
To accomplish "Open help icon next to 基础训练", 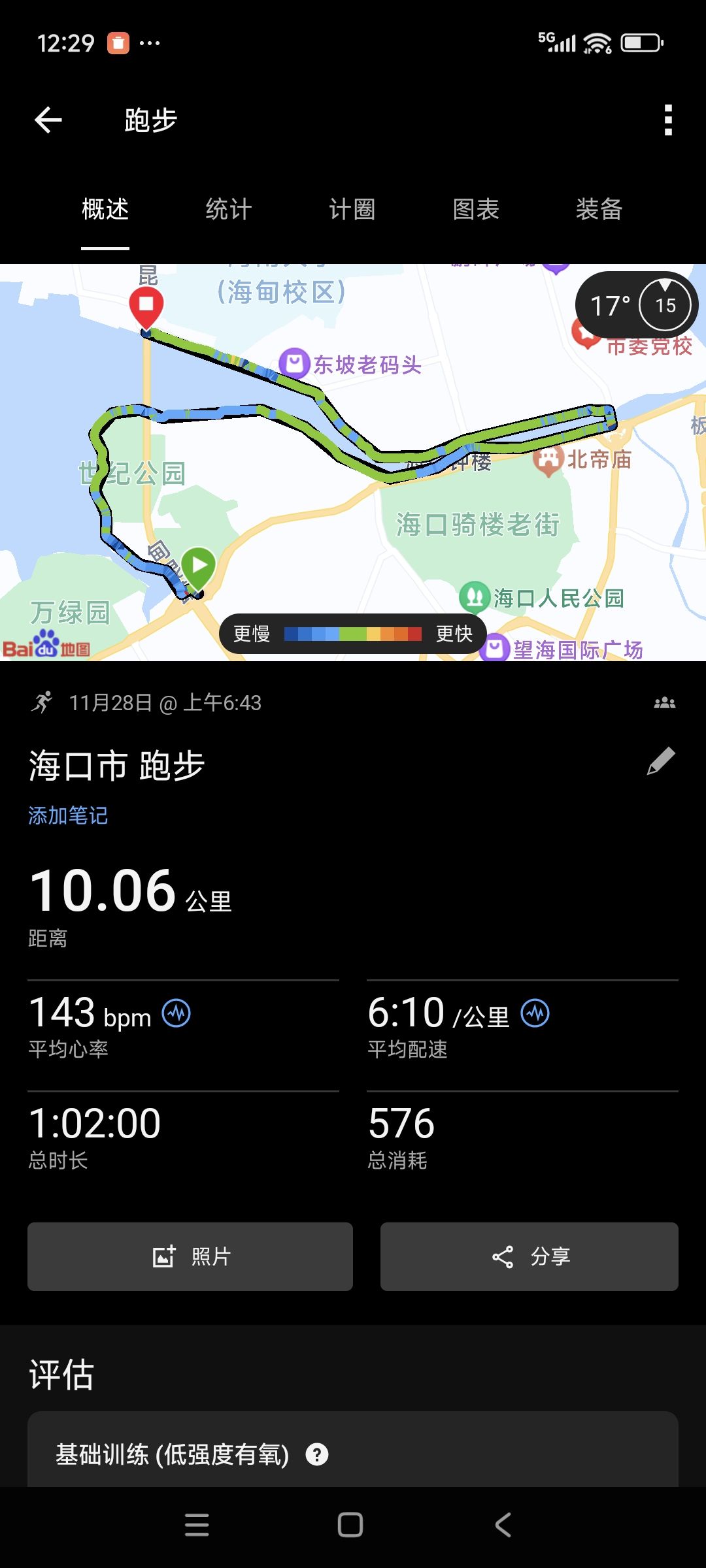I will 317,1455.
